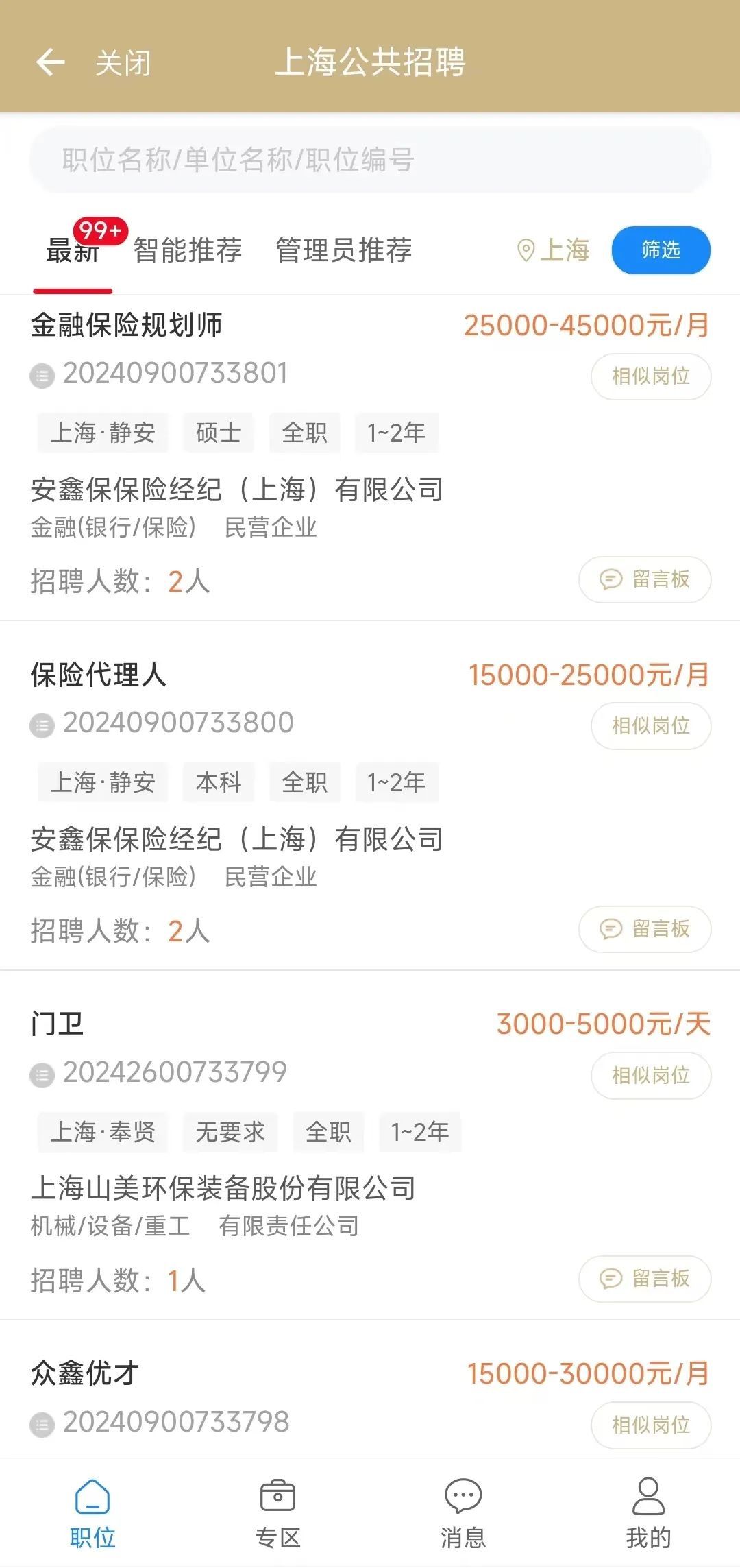Go back using the arrow icon

click(50, 62)
